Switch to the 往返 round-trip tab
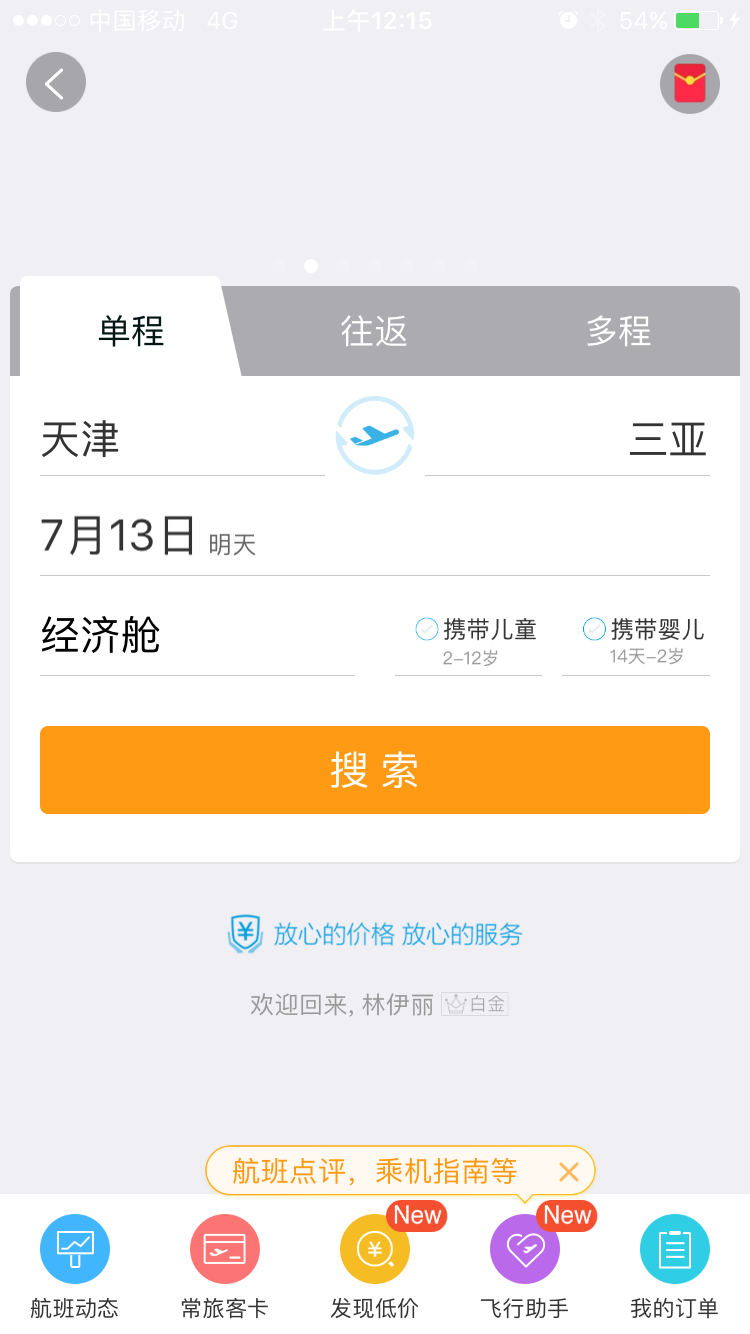Image resolution: width=750 pixels, height=1334 pixels. [x=374, y=331]
